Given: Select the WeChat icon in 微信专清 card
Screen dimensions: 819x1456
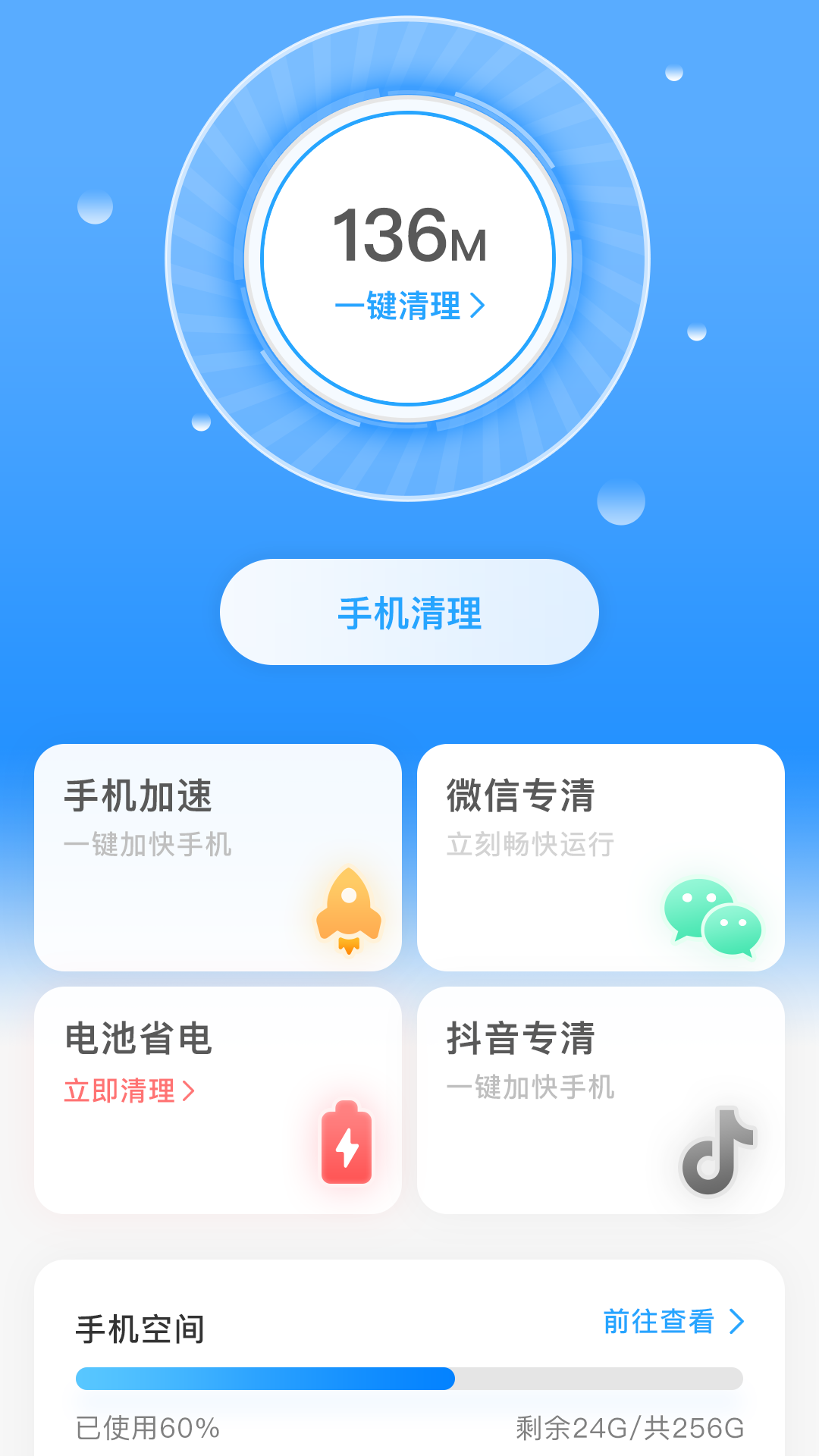Looking at the screenshot, I should click(x=714, y=918).
